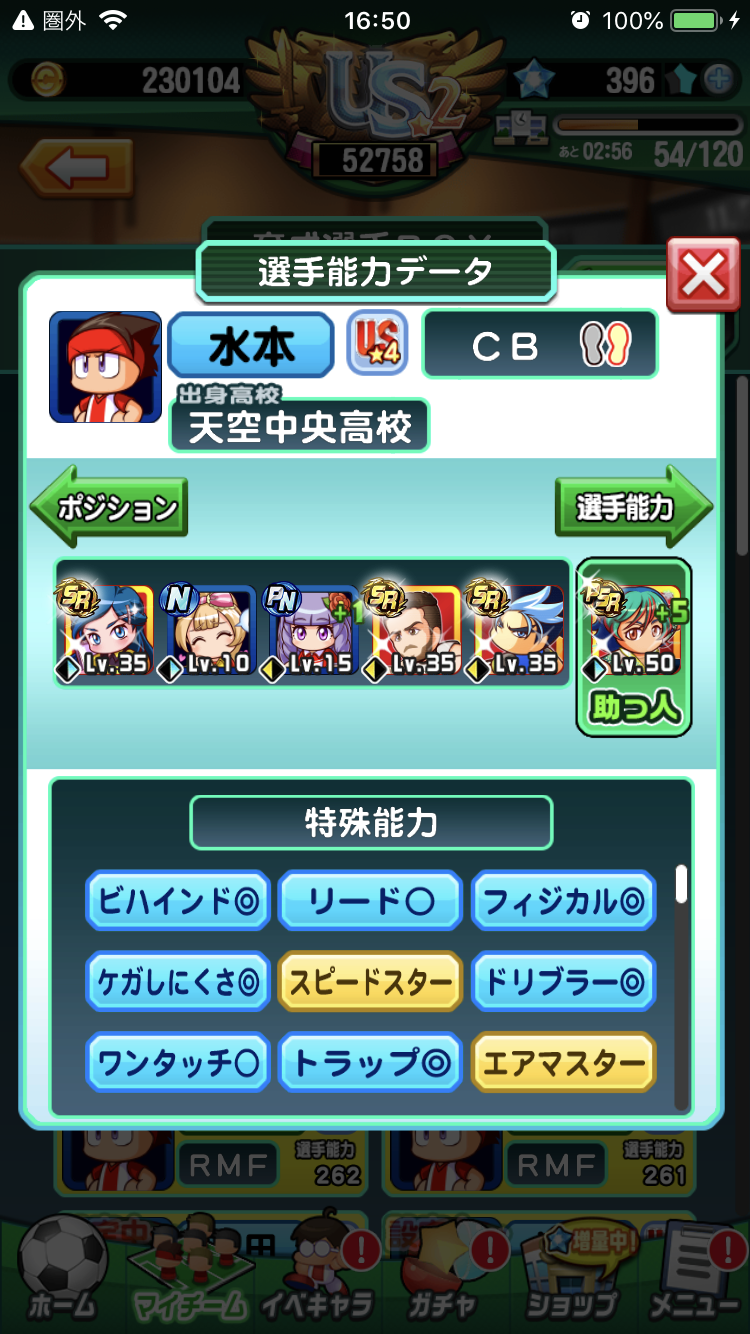Go back with the orange arrow
This screenshot has width=750, height=1334.
[77, 168]
